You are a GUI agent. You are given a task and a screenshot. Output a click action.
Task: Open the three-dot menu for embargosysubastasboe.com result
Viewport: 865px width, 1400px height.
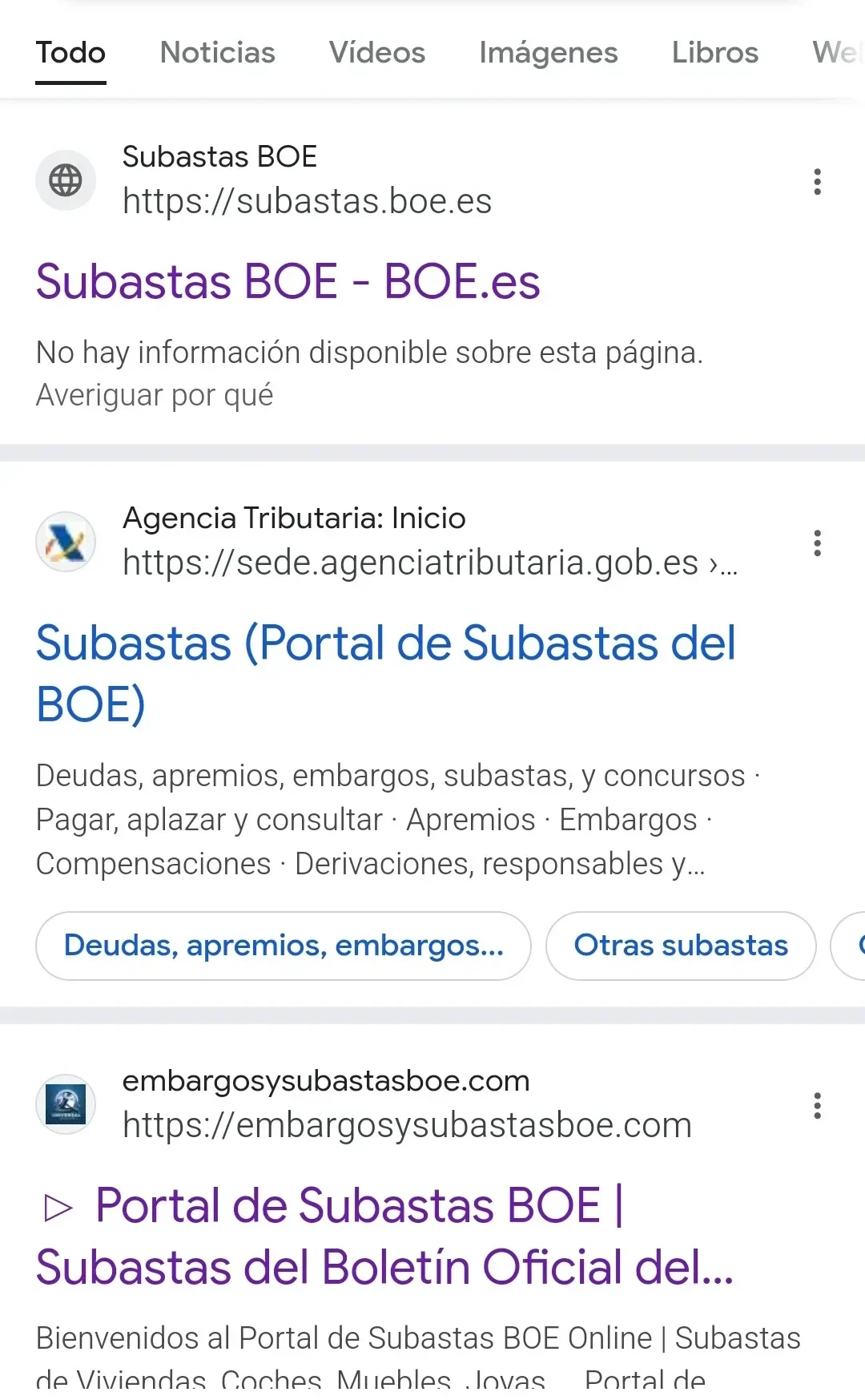[x=817, y=1106]
